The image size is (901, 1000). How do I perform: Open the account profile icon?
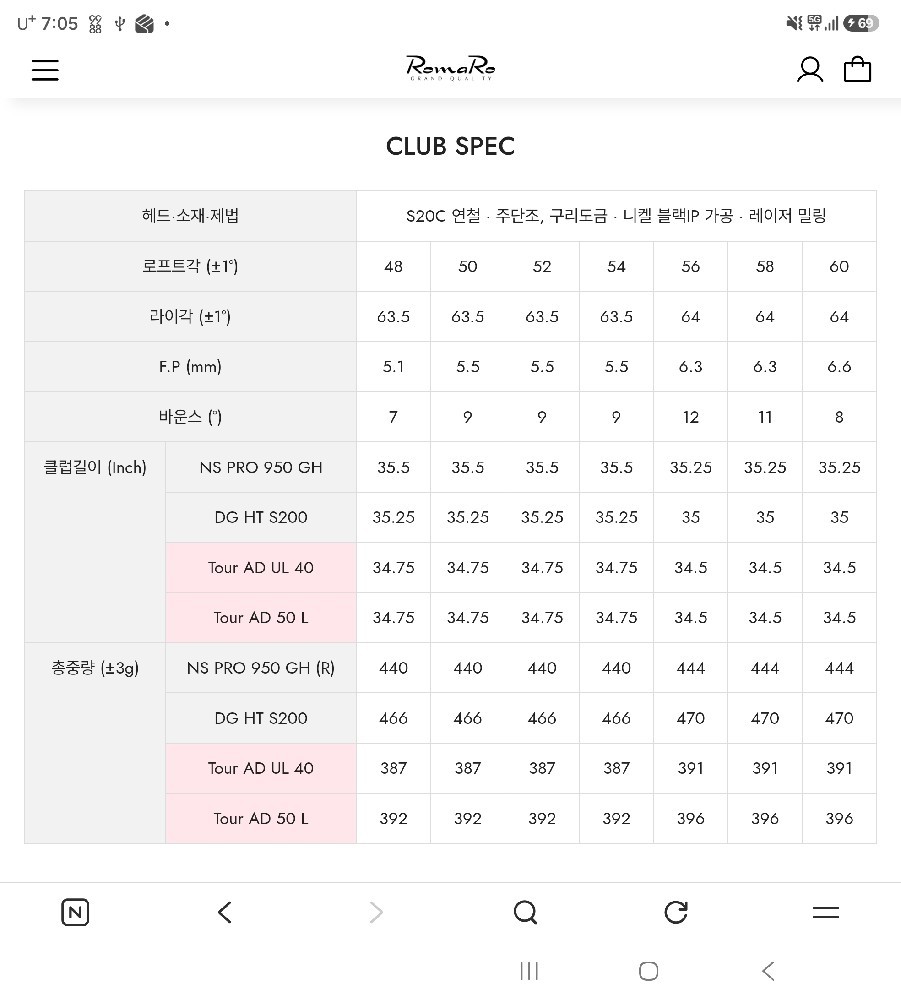[810, 70]
